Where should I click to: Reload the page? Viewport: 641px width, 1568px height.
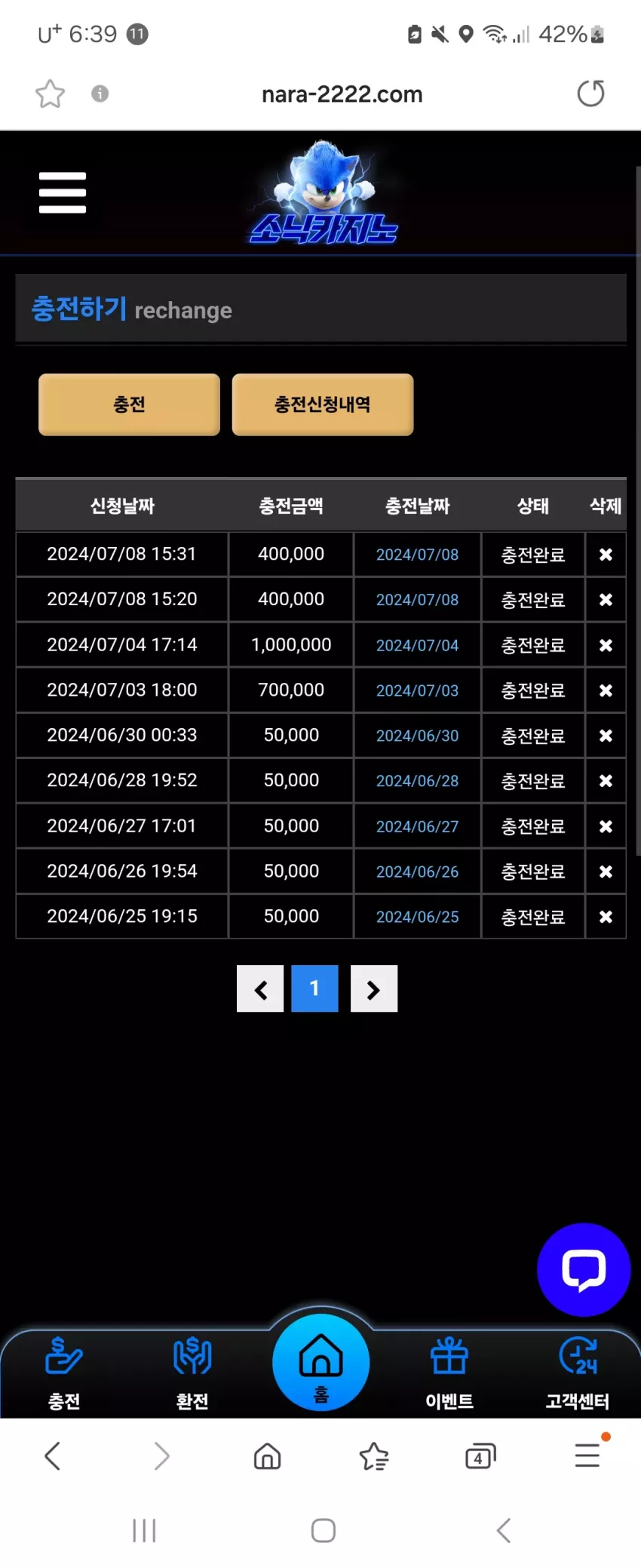point(591,94)
